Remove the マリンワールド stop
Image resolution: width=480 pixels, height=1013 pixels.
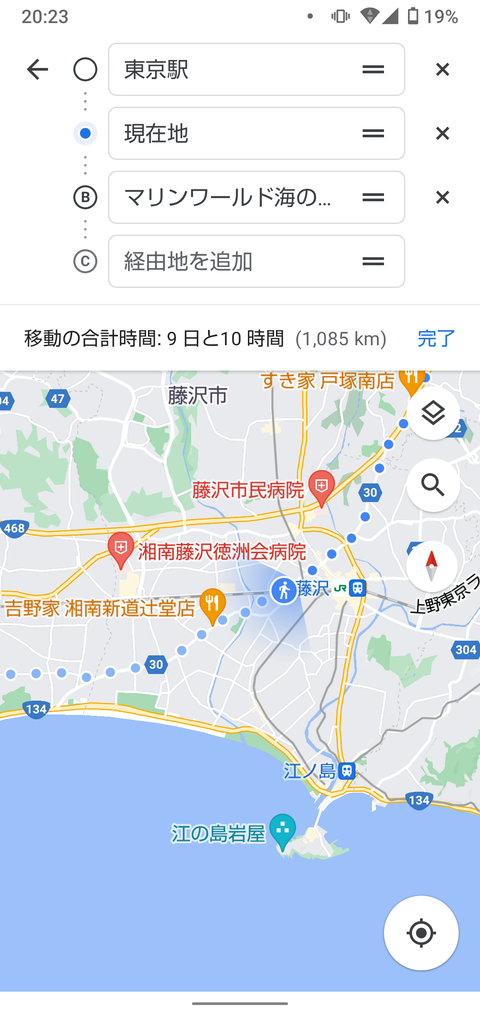pos(443,197)
